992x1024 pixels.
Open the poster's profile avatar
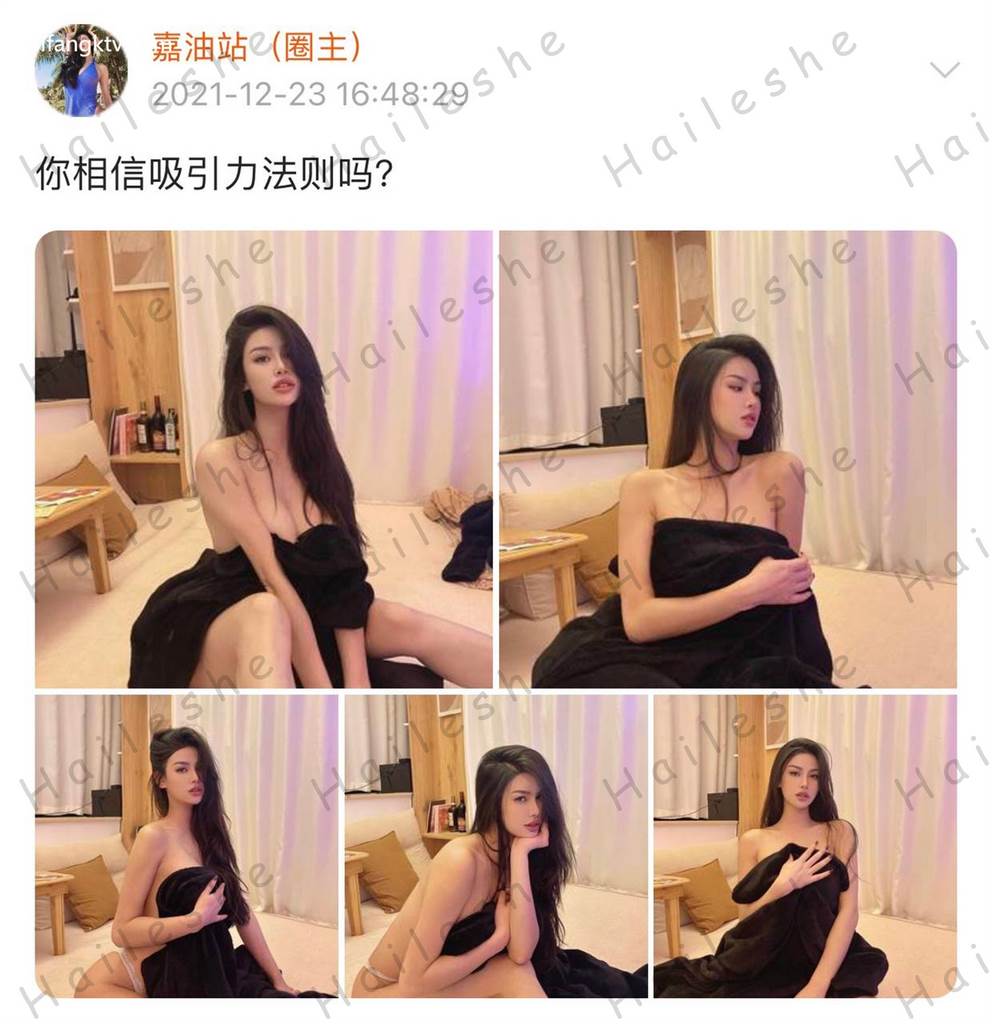[x=81, y=70]
